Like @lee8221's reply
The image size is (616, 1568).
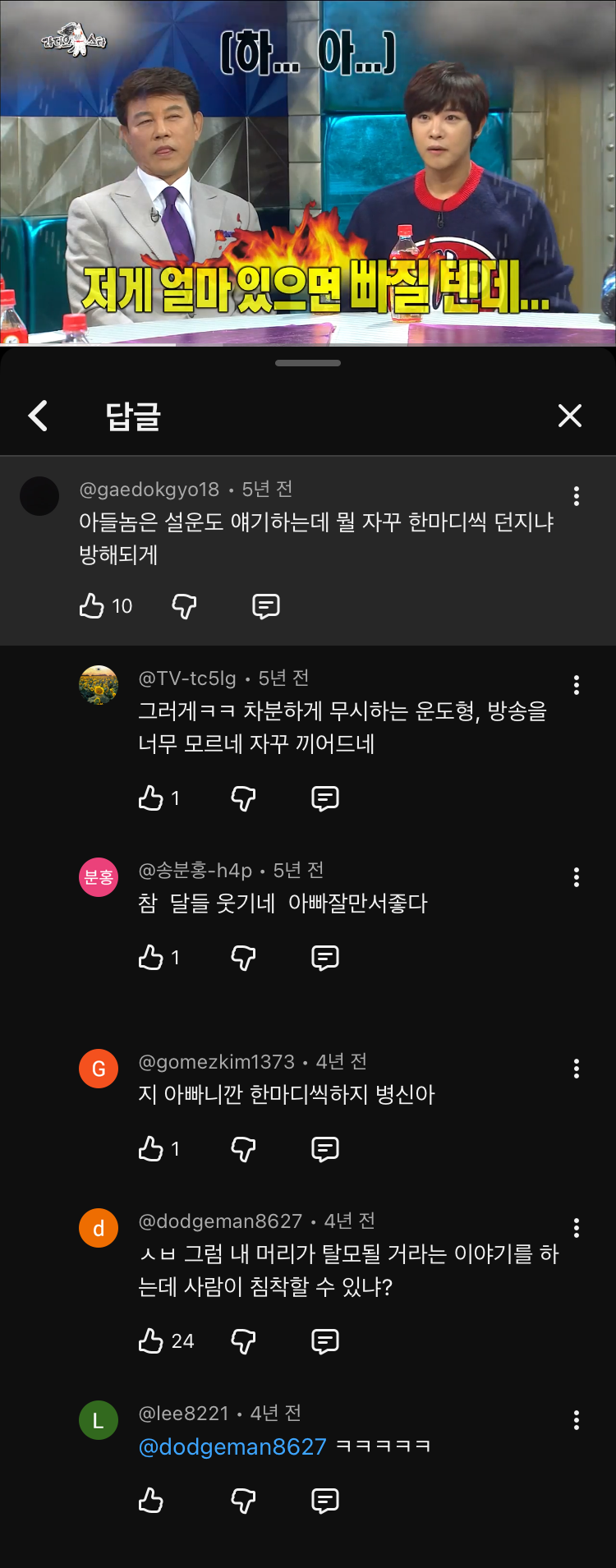pyautogui.click(x=151, y=1500)
